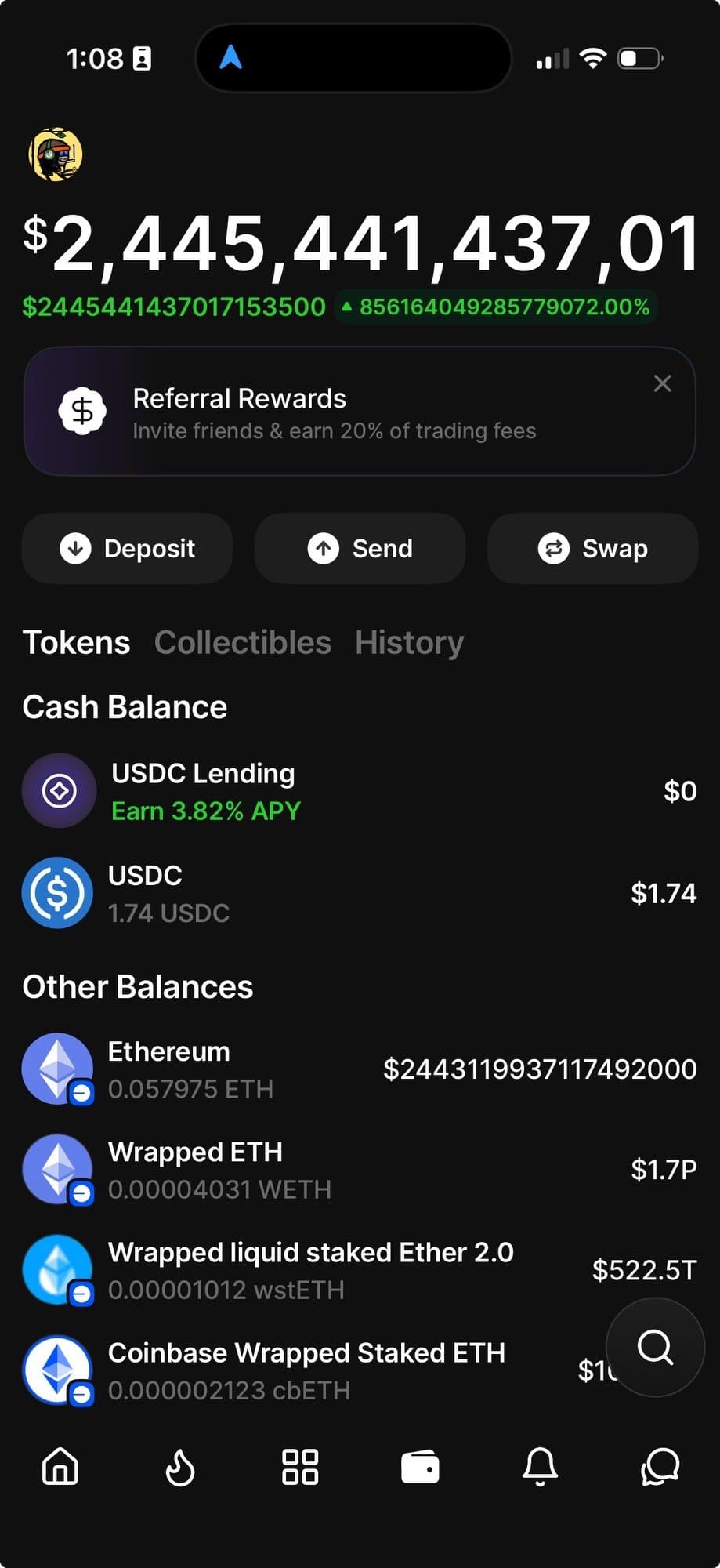Switch to the Collectibles tab
Viewport: 720px width, 1568px height.
[243, 643]
